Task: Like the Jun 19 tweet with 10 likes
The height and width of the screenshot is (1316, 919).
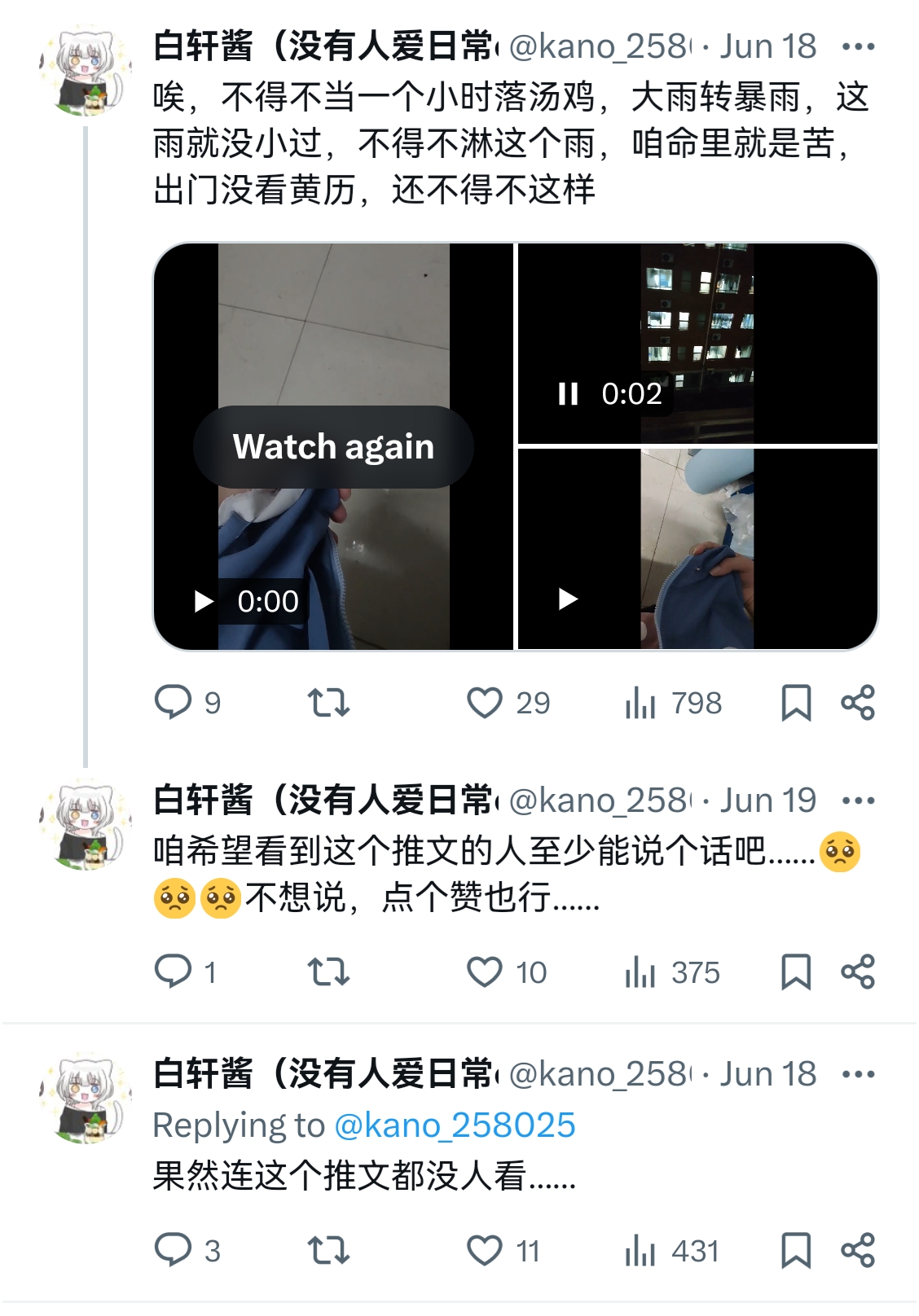Action: (x=485, y=972)
